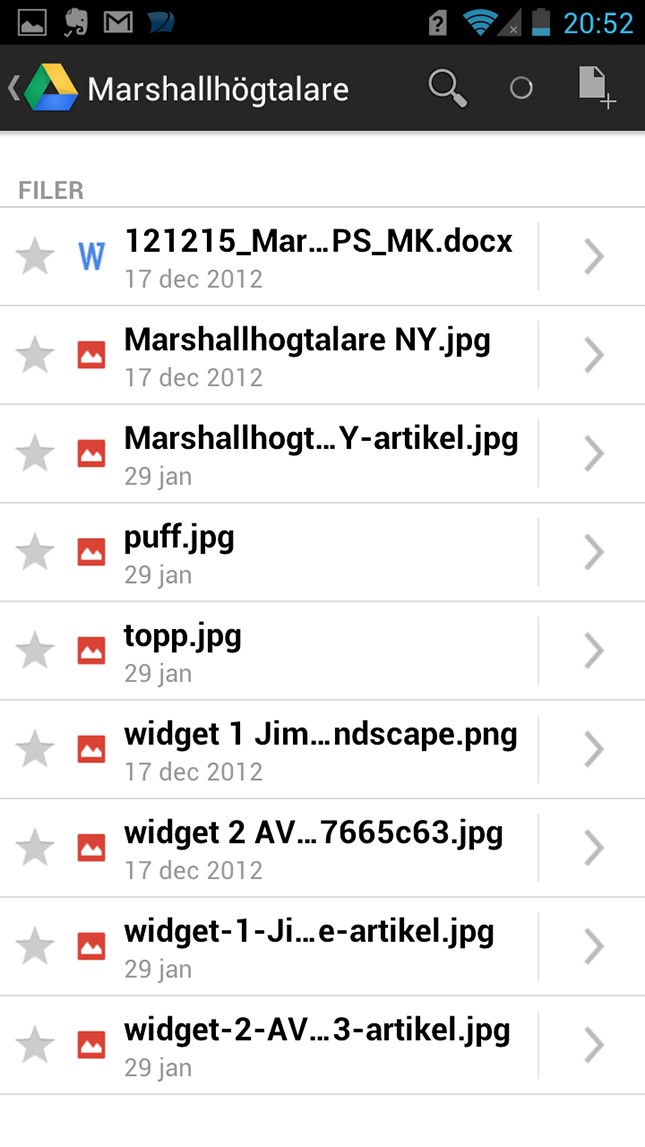Tap the refresh circle icon
The image size is (645, 1147).
coord(521,88)
